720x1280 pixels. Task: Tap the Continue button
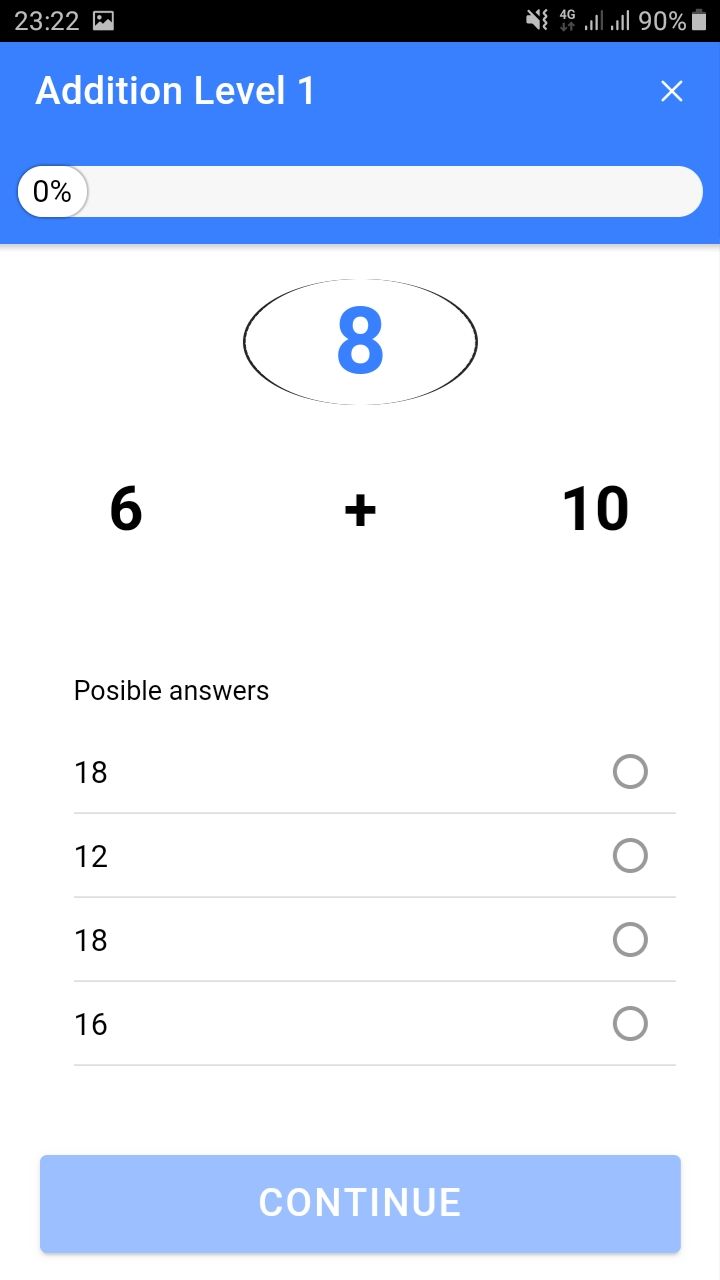tap(360, 1203)
